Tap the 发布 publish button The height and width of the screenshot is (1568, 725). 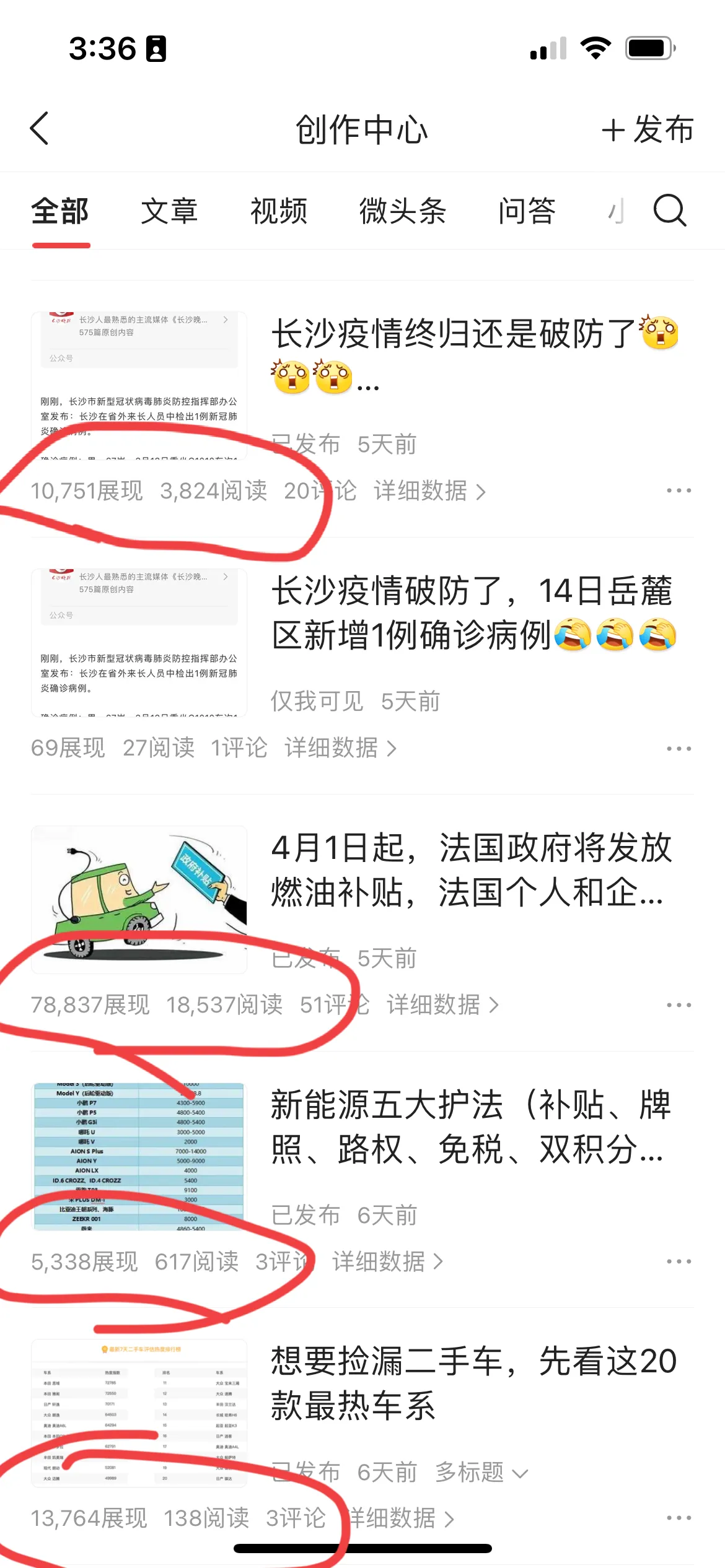coord(648,129)
